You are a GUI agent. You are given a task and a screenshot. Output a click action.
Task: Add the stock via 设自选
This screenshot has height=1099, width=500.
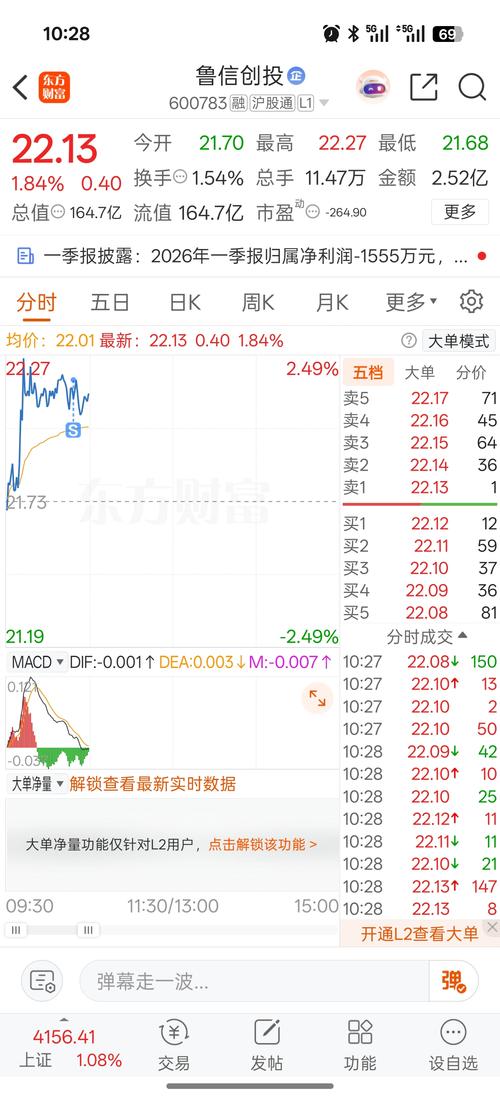pyautogui.click(x=453, y=1044)
